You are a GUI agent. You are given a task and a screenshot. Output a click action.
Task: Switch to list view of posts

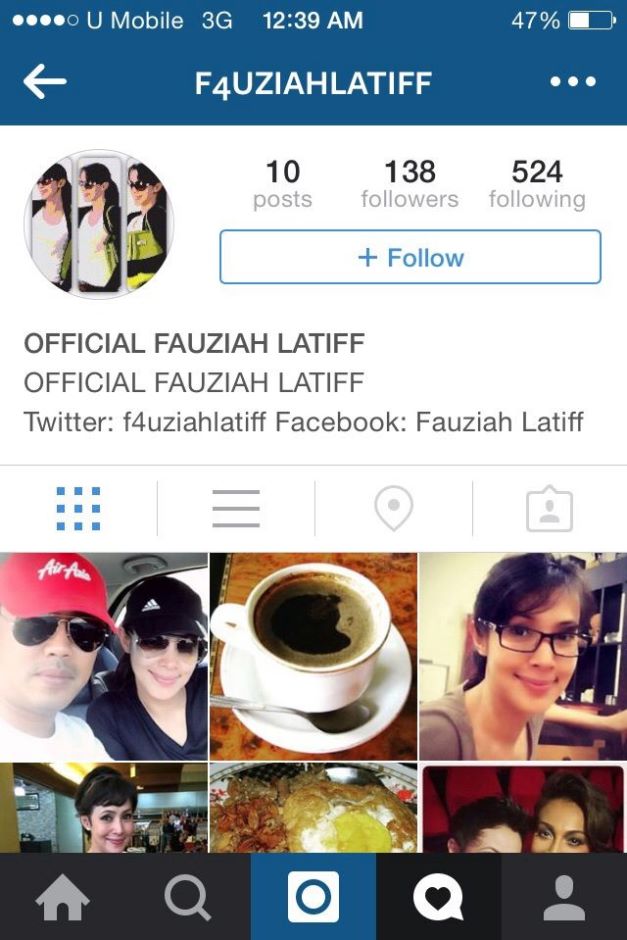coord(236,509)
